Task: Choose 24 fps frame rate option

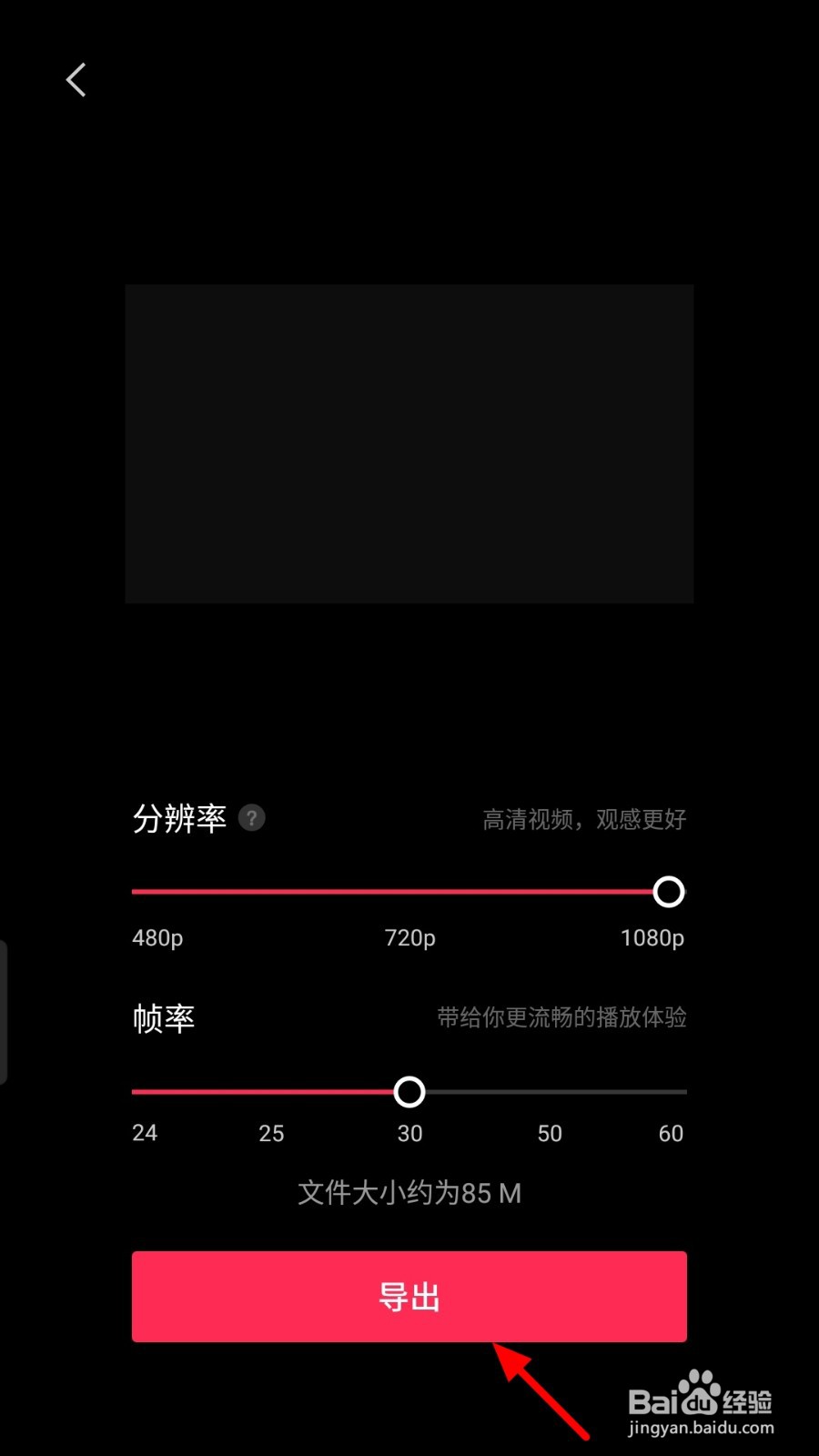Action: 145,1133
